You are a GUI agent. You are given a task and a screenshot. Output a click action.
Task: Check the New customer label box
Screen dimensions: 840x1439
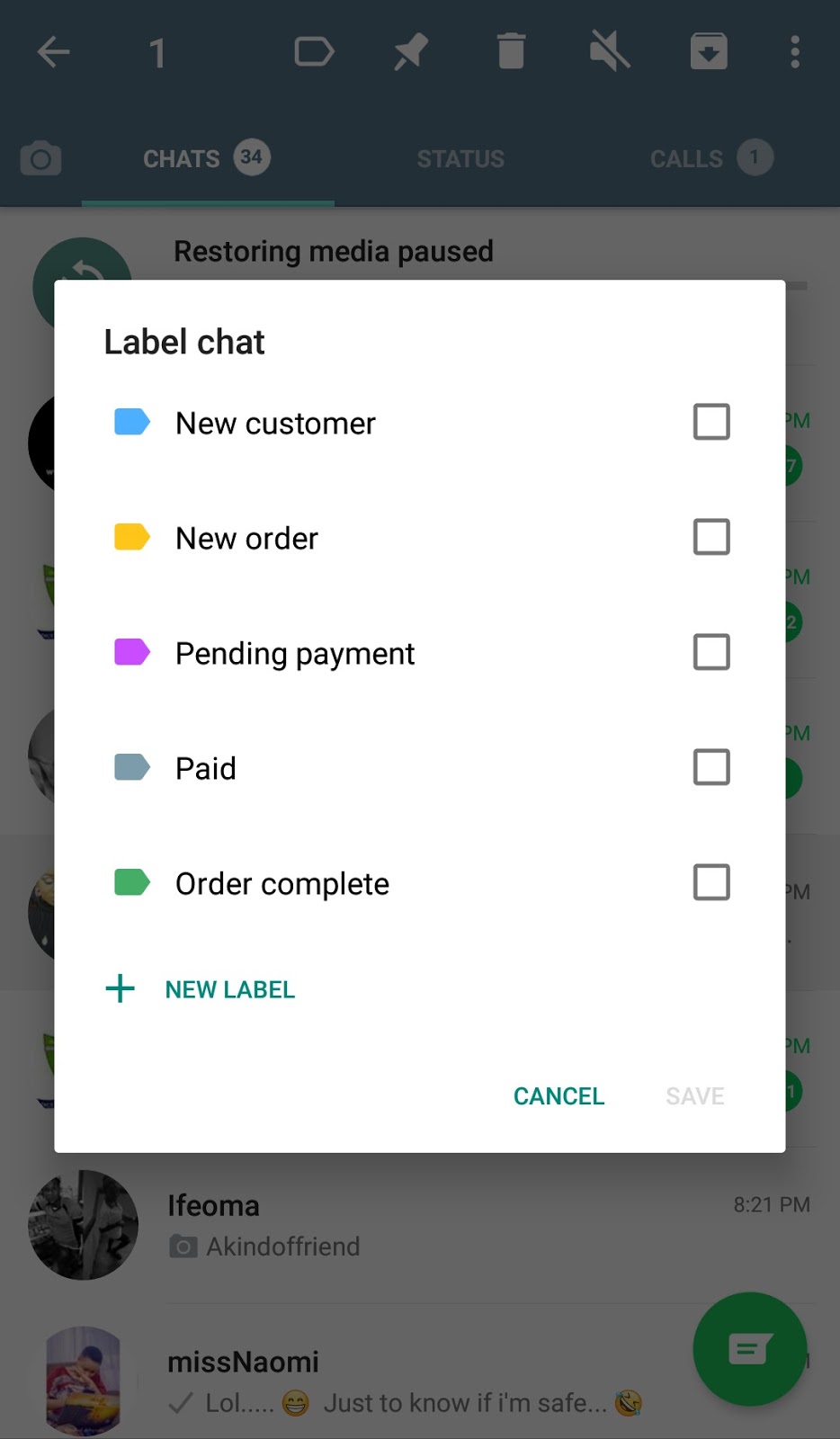pyautogui.click(x=710, y=422)
